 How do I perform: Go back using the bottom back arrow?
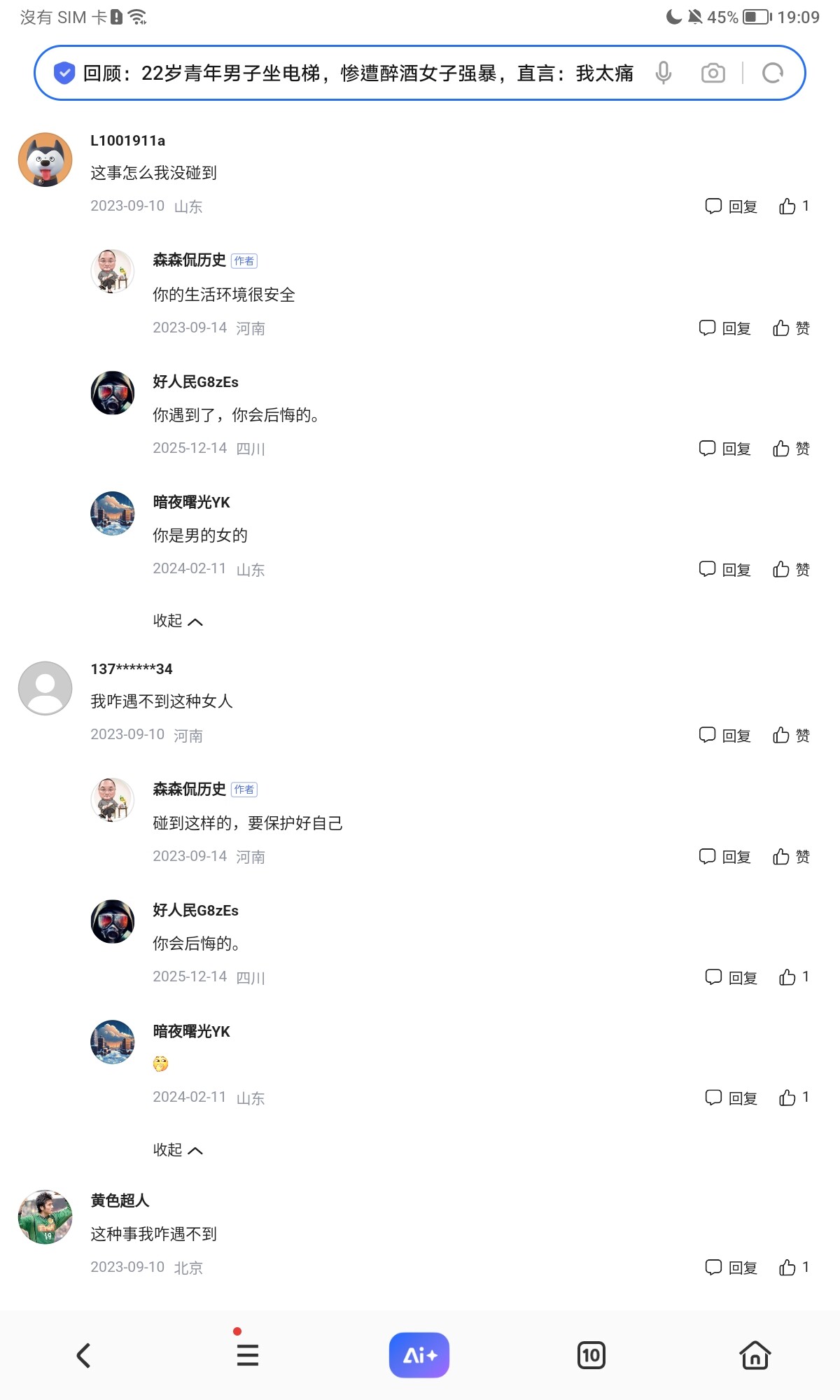point(83,1356)
